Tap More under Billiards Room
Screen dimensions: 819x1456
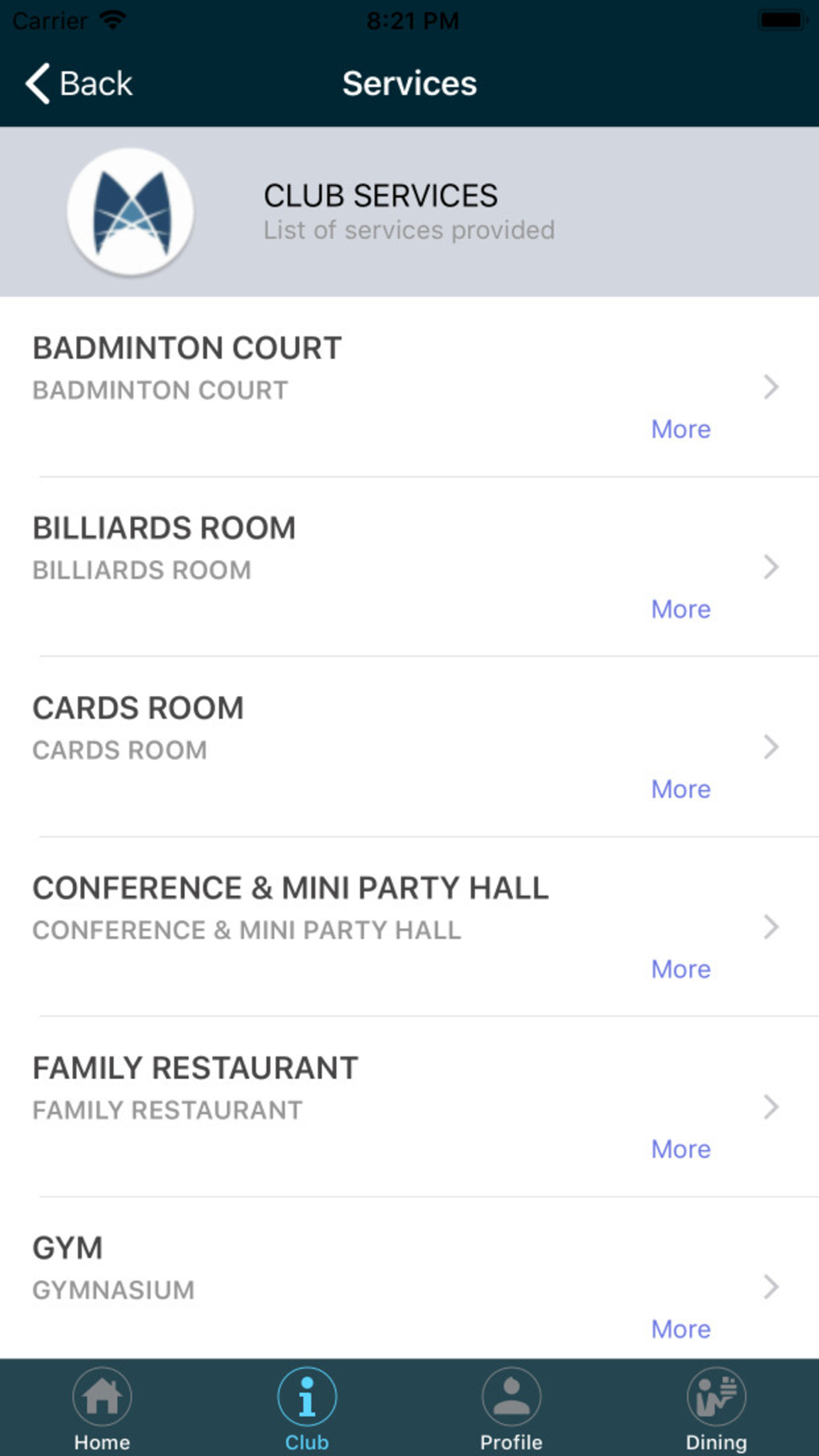[x=681, y=609]
